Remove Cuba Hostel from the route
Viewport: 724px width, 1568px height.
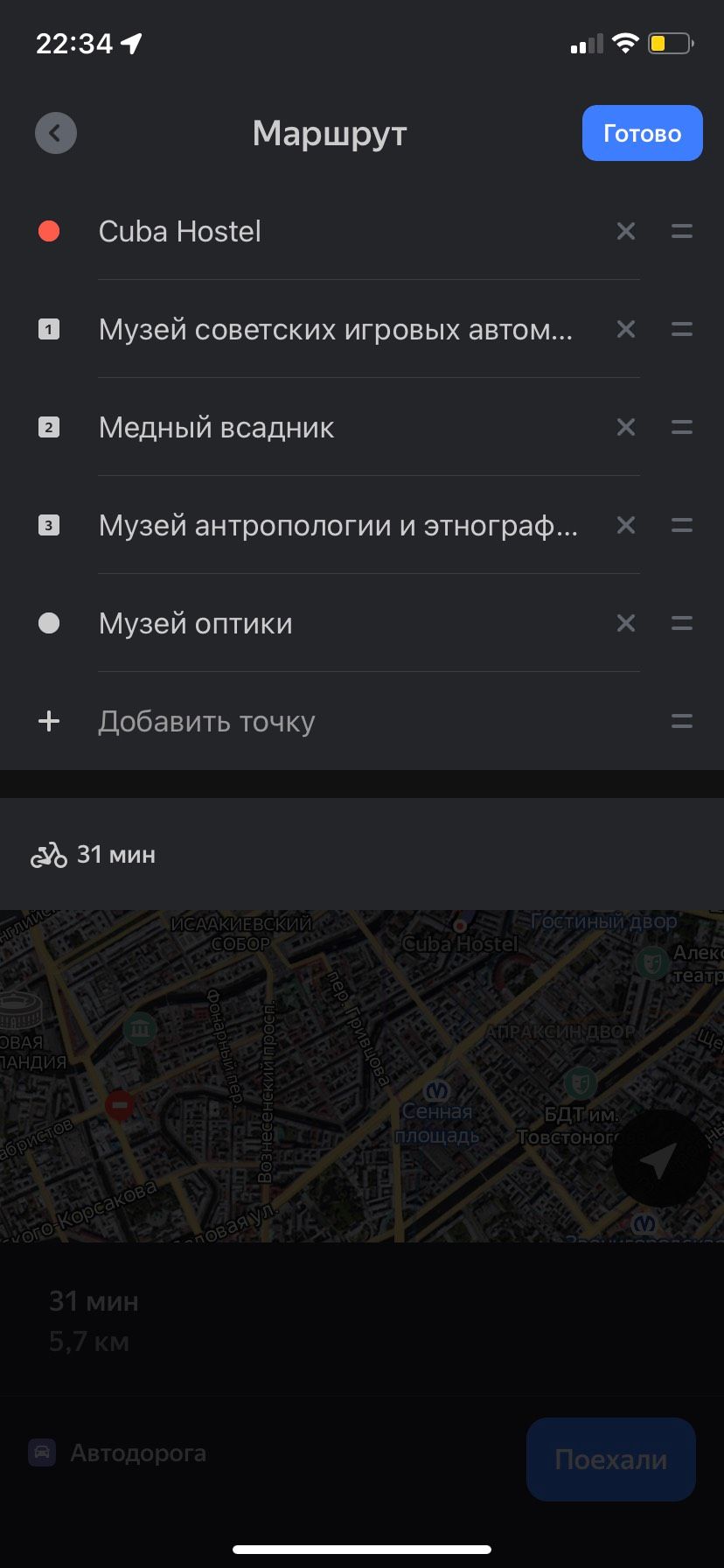(626, 231)
